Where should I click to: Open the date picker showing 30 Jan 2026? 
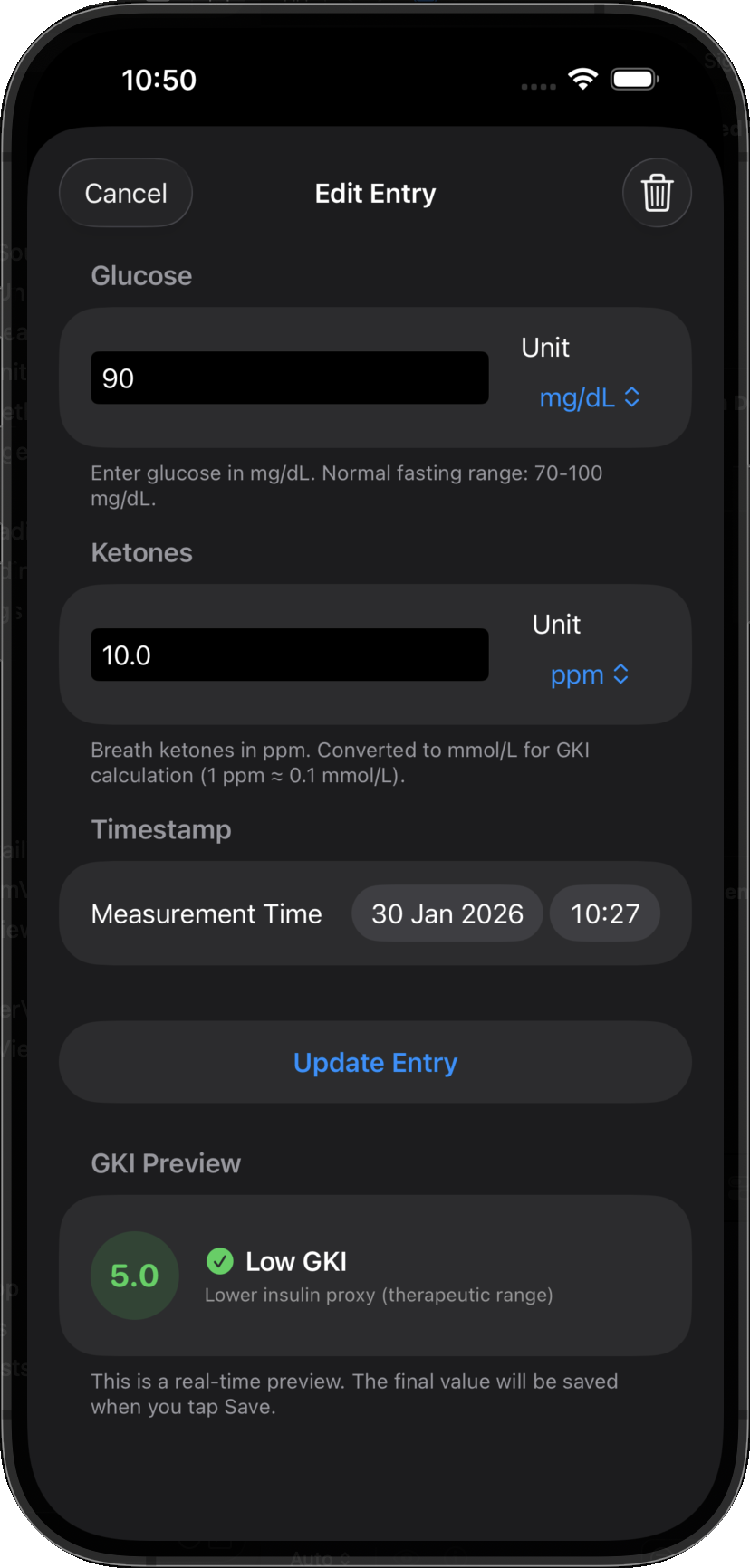pyautogui.click(x=447, y=913)
